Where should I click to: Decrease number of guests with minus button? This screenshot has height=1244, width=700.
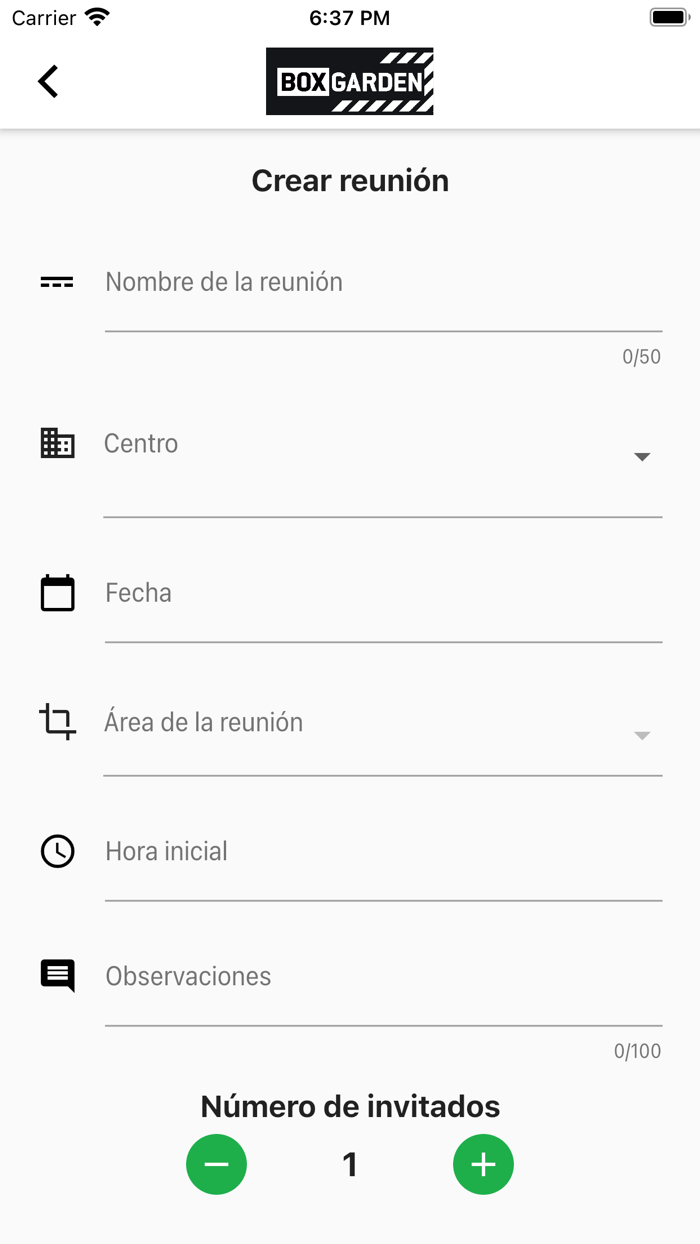(216, 1165)
